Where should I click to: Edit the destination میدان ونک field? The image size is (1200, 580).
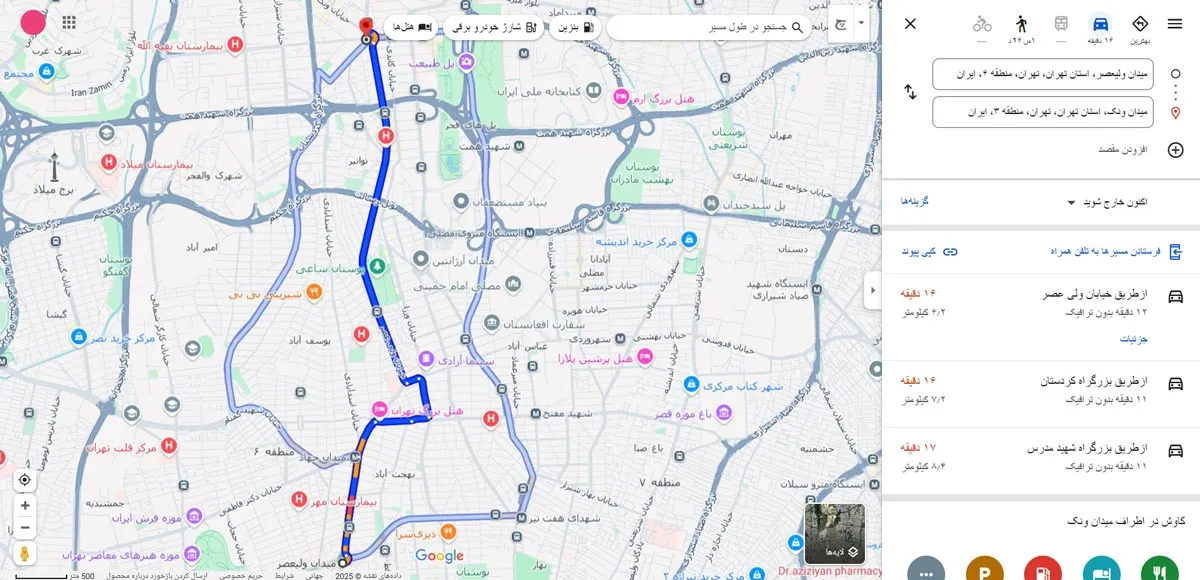point(1043,112)
